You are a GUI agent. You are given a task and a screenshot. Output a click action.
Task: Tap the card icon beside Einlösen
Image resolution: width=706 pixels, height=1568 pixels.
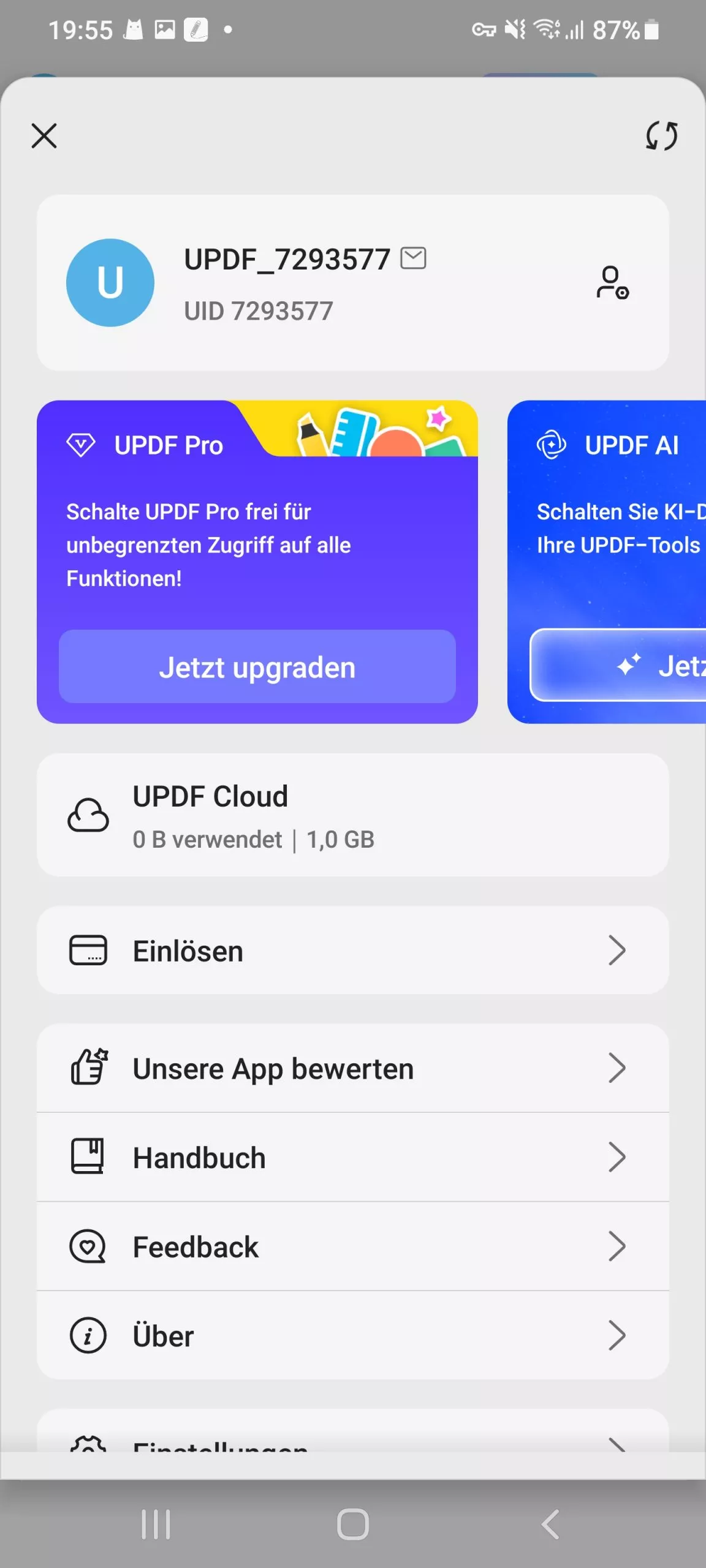tap(89, 950)
